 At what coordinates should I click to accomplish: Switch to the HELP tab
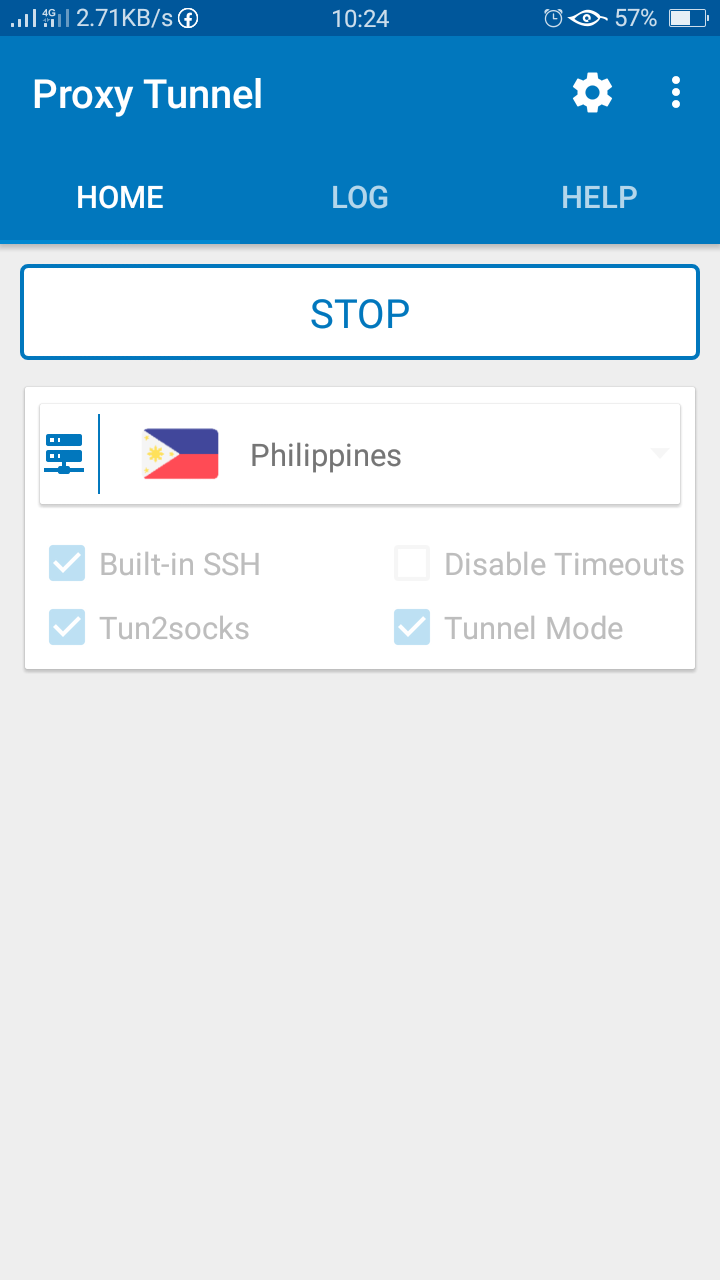coord(599,197)
